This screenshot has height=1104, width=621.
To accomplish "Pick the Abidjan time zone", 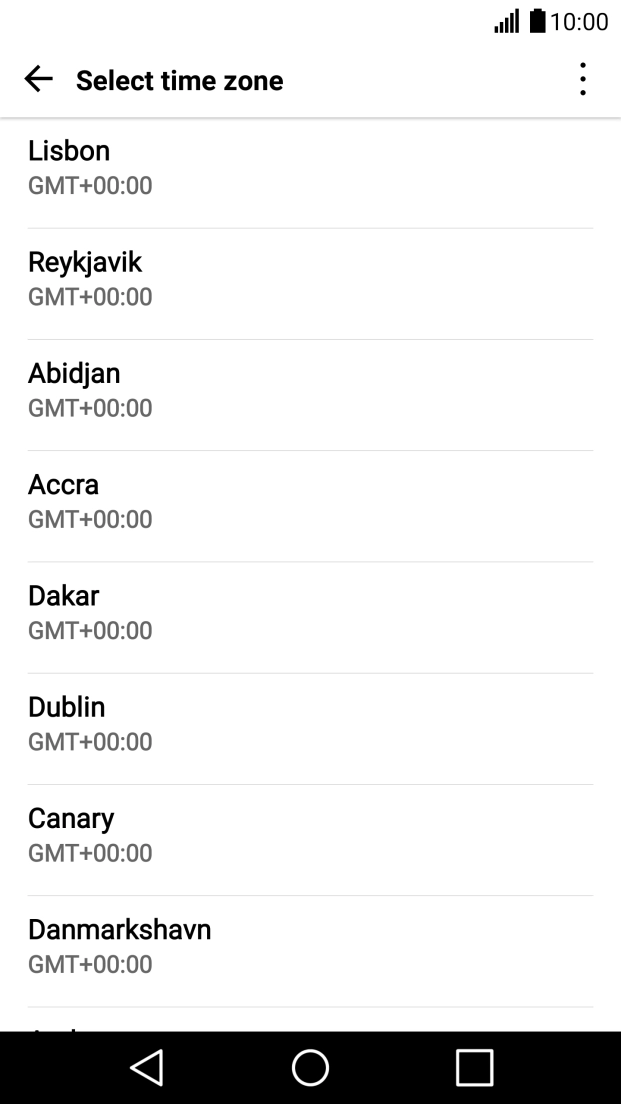I will tap(310, 390).
